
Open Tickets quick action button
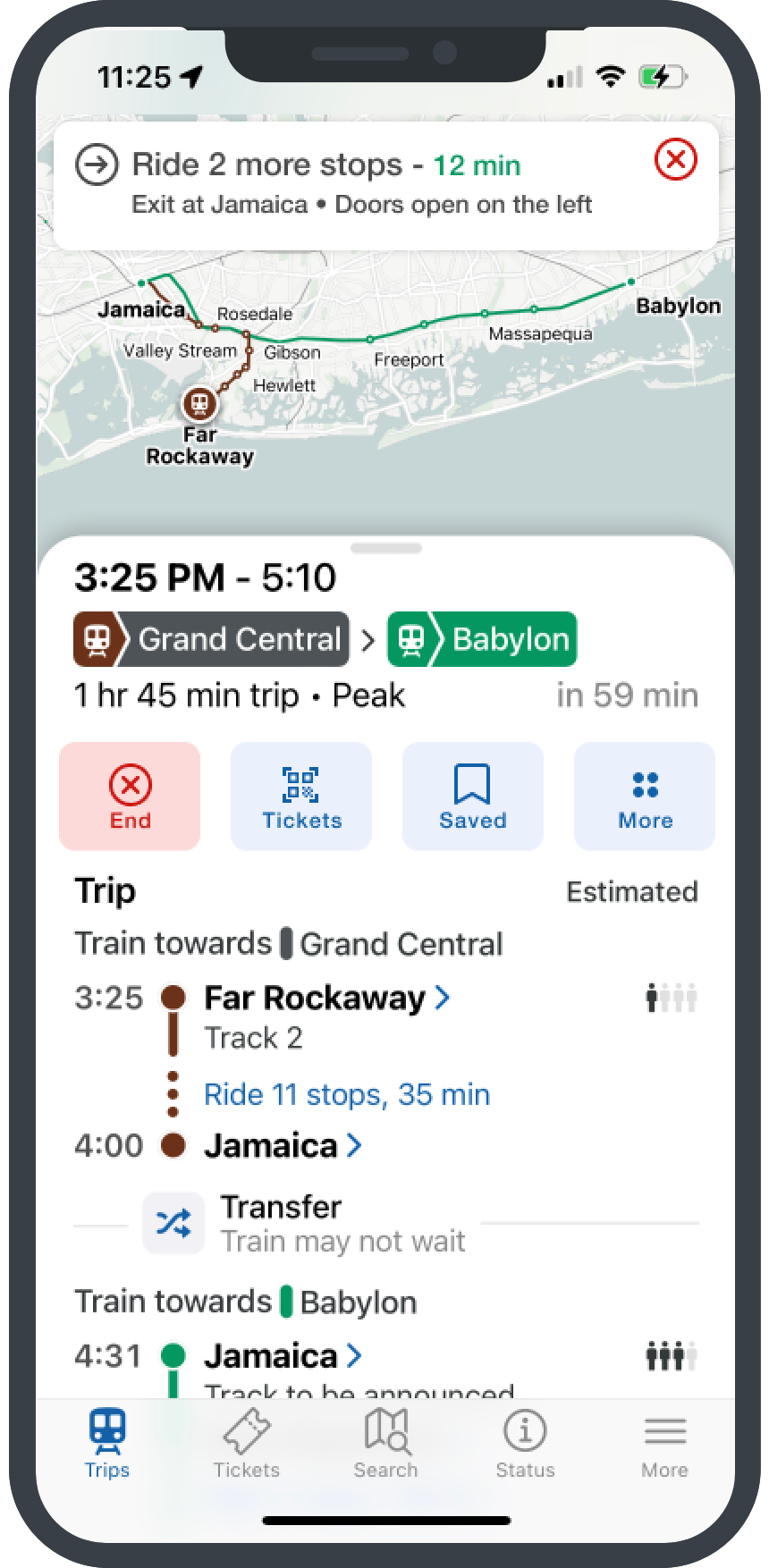click(301, 797)
